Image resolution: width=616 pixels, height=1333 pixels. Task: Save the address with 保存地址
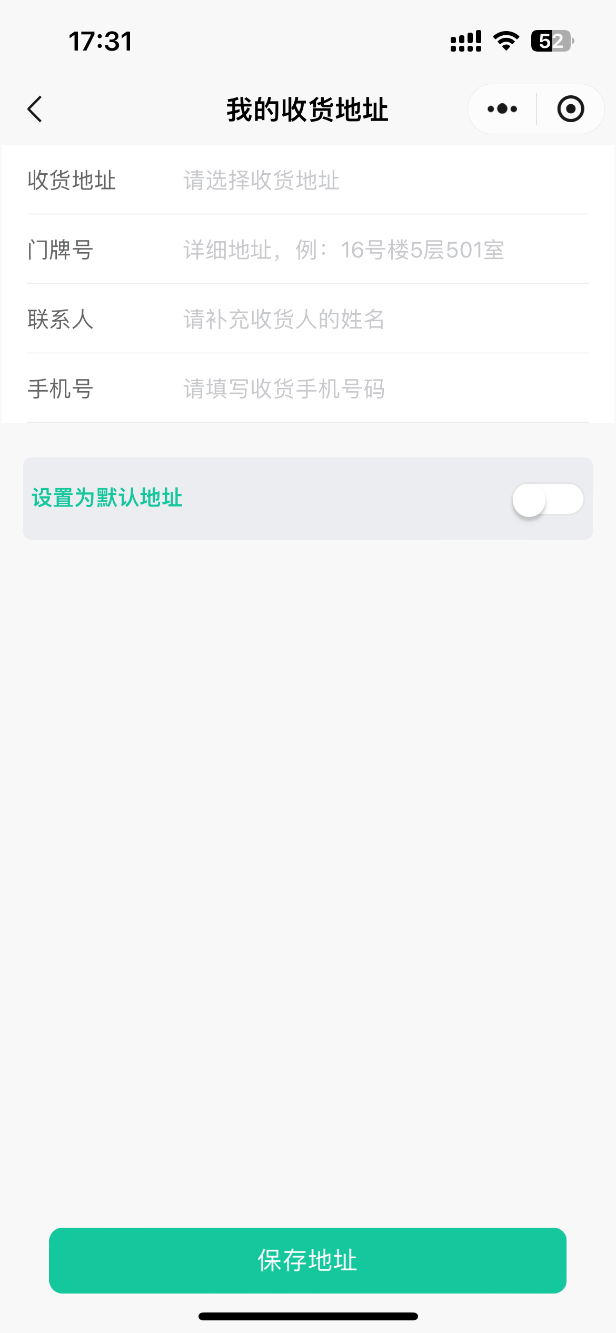(x=308, y=1260)
